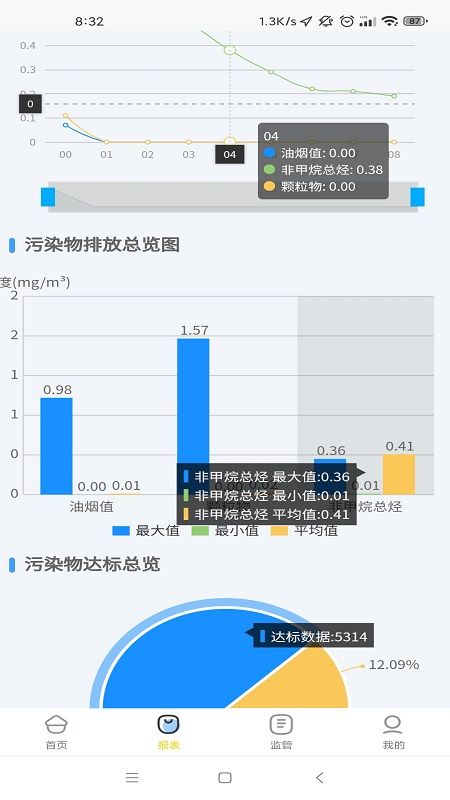Tap the 0.98 油烟值 maximum bar

pyautogui.click(x=56, y=446)
